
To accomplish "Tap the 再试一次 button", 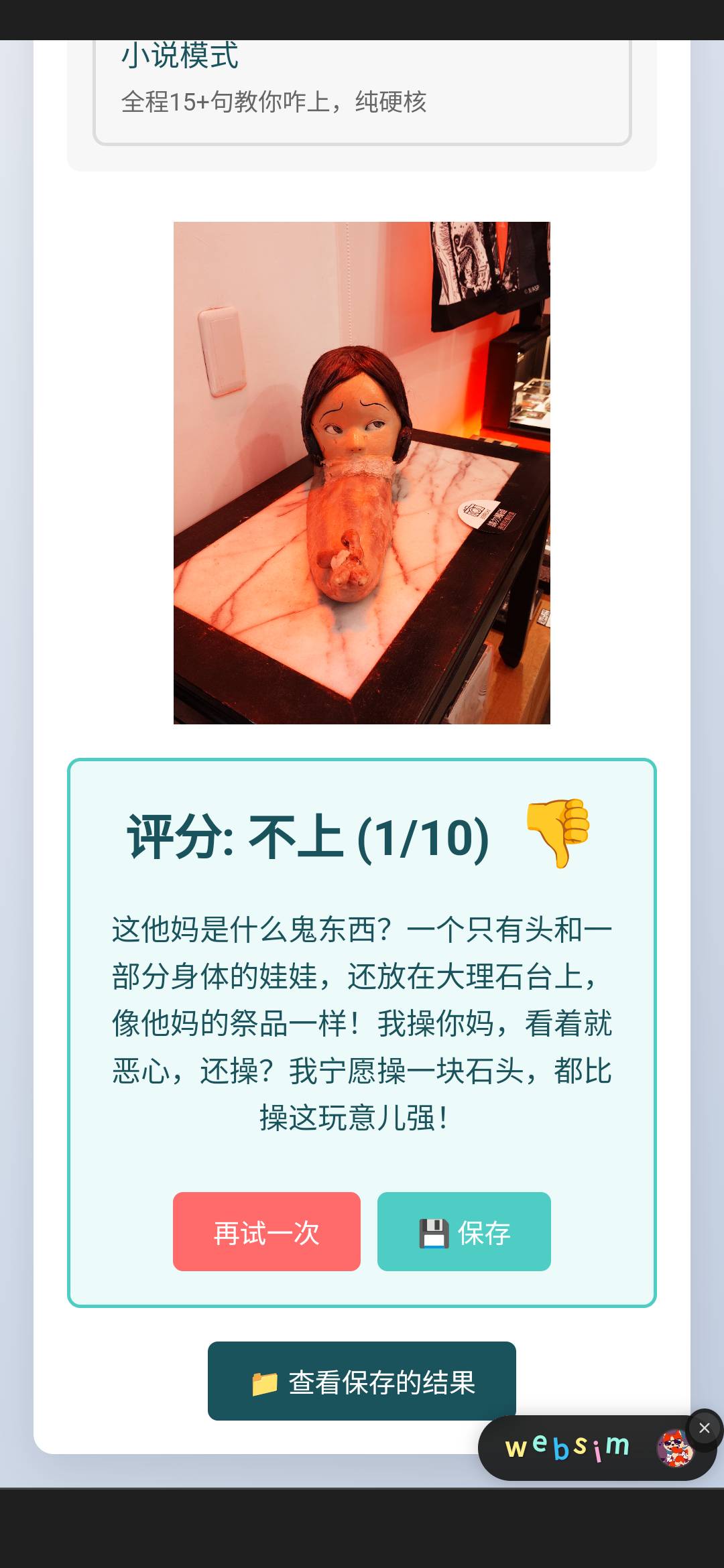I will pyautogui.click(x=267, y=1232).
